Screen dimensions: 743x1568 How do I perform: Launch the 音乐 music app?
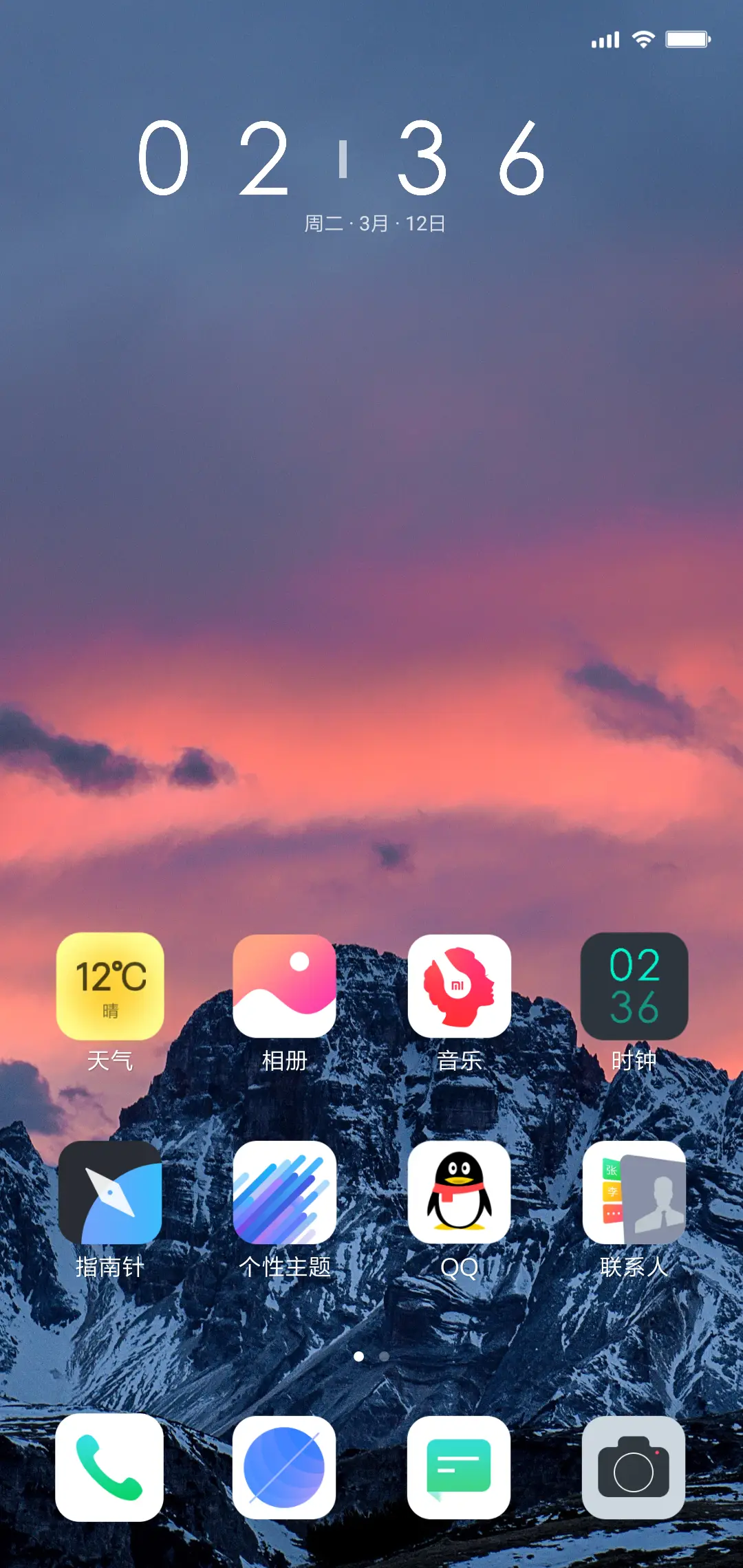click(460, 986)
